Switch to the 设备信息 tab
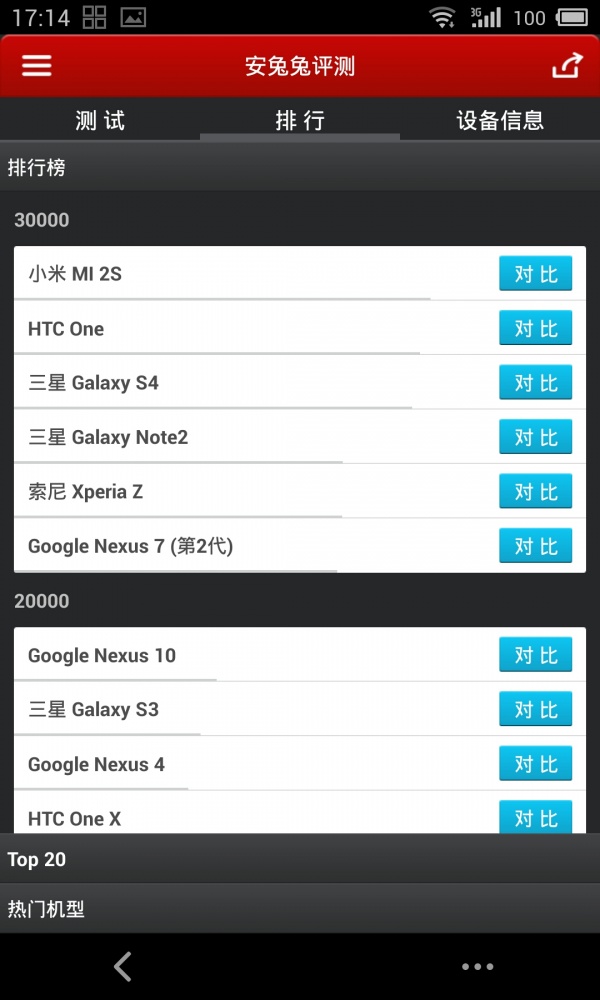The width and height of the screenshot is (600, 1000). point(500,120)
